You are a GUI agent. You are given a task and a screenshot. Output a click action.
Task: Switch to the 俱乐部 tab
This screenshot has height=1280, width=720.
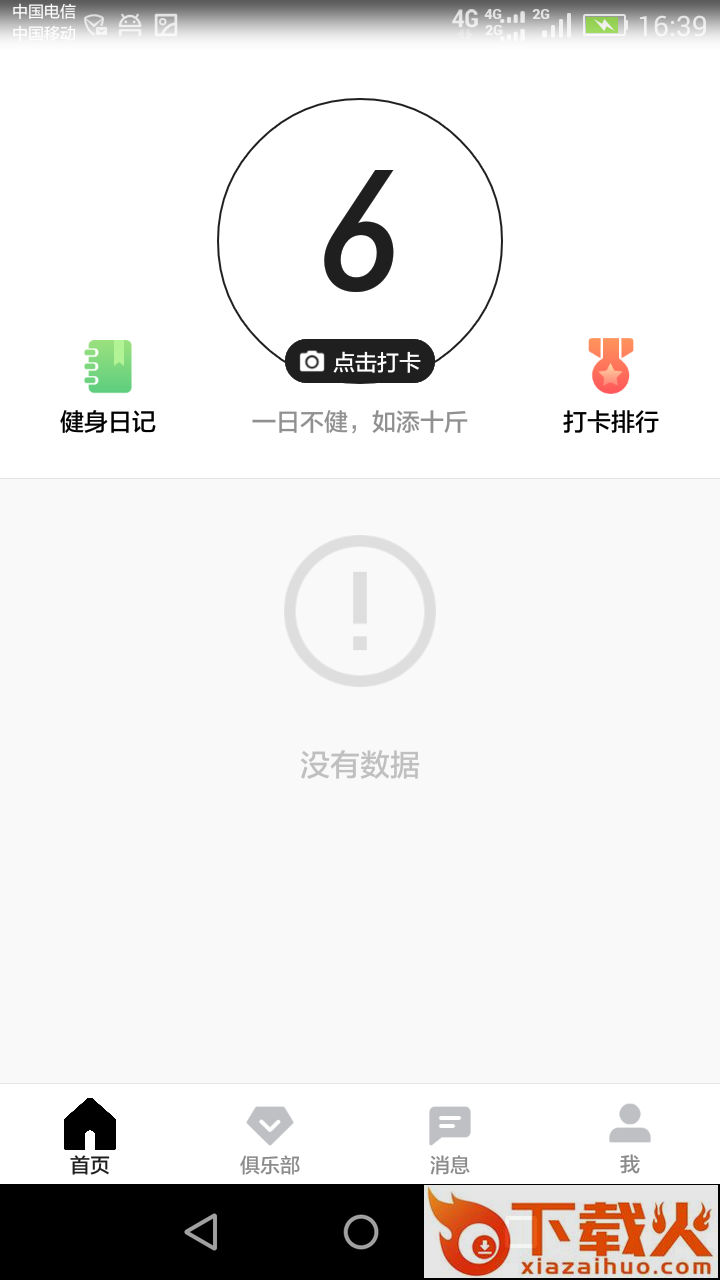pos(269,1137)
